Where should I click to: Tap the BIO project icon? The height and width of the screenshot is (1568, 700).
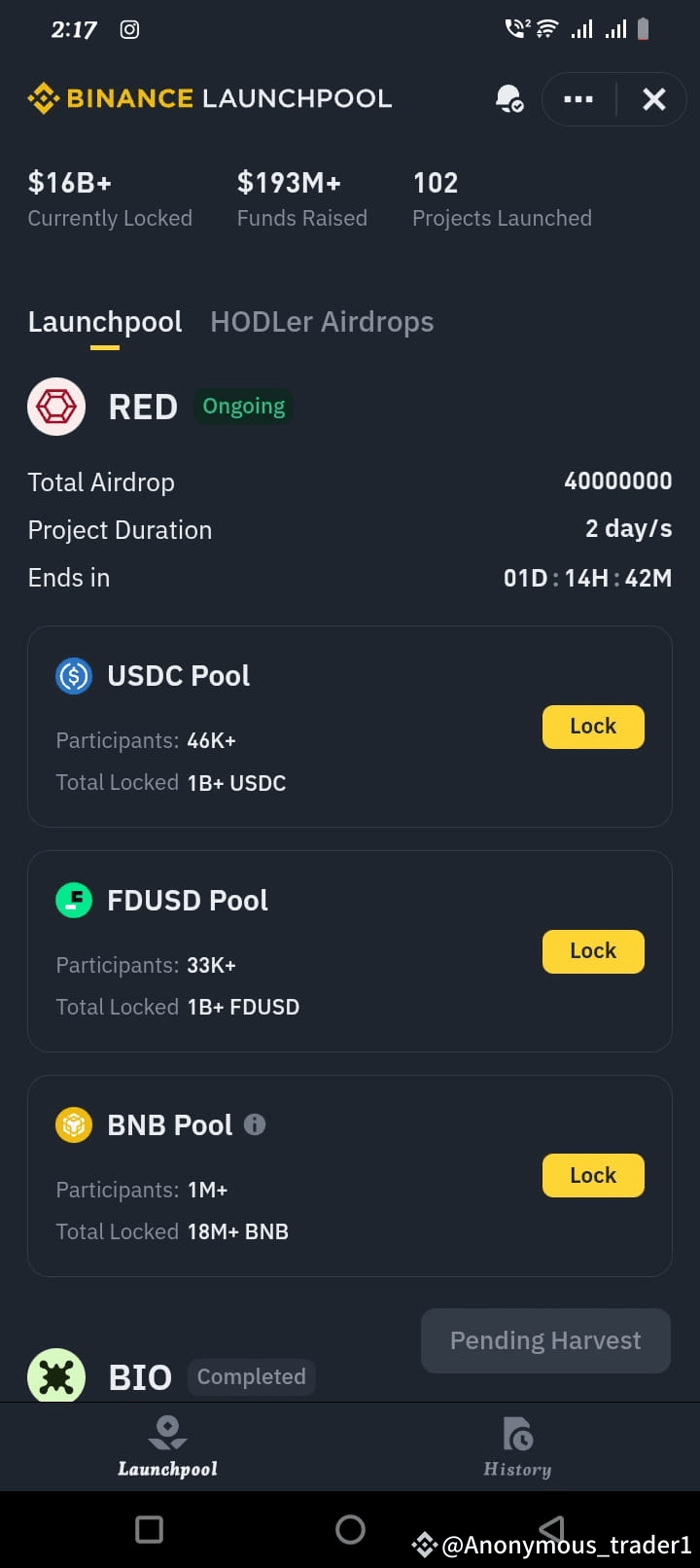55,1375
